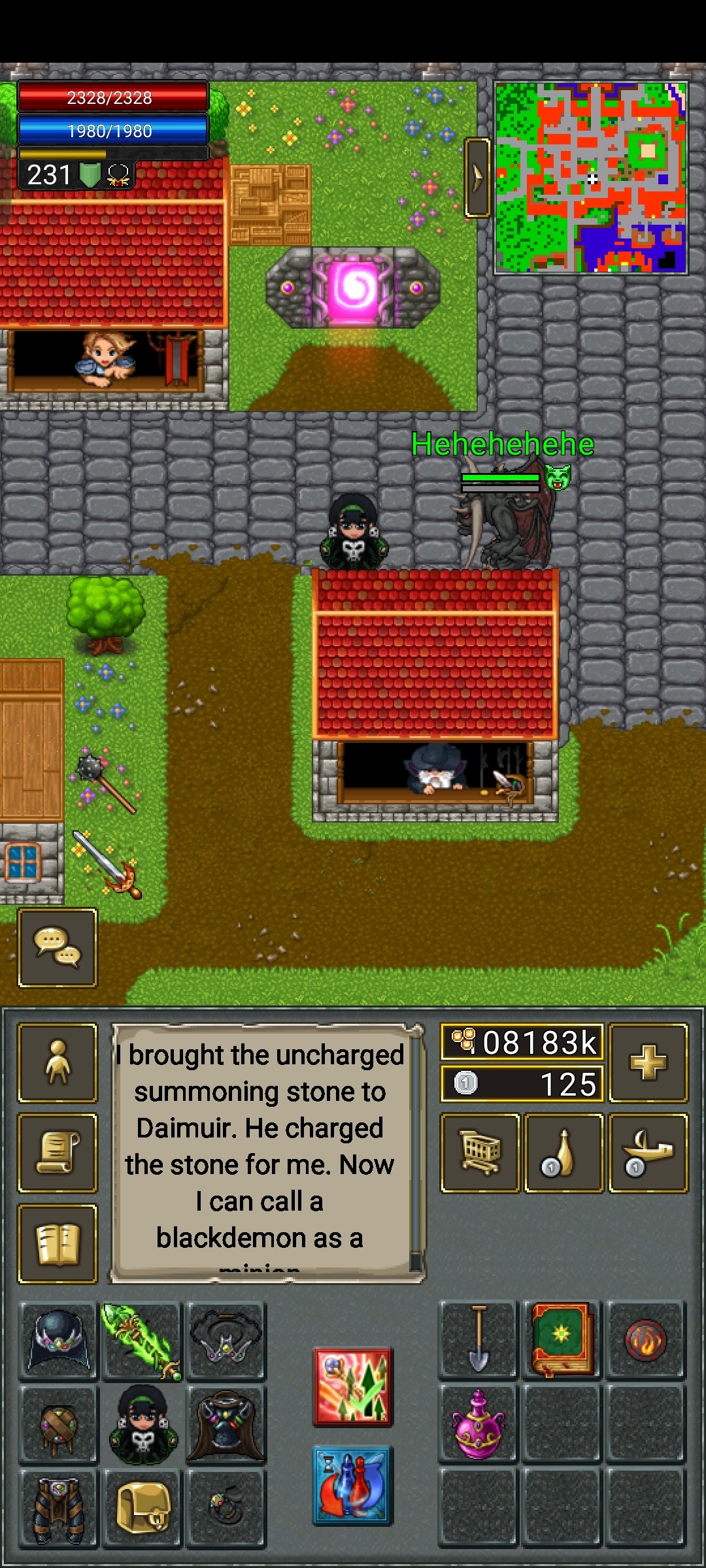706x1568 pixels.
Task: Tap the minimap
Action: coord(590,177)
